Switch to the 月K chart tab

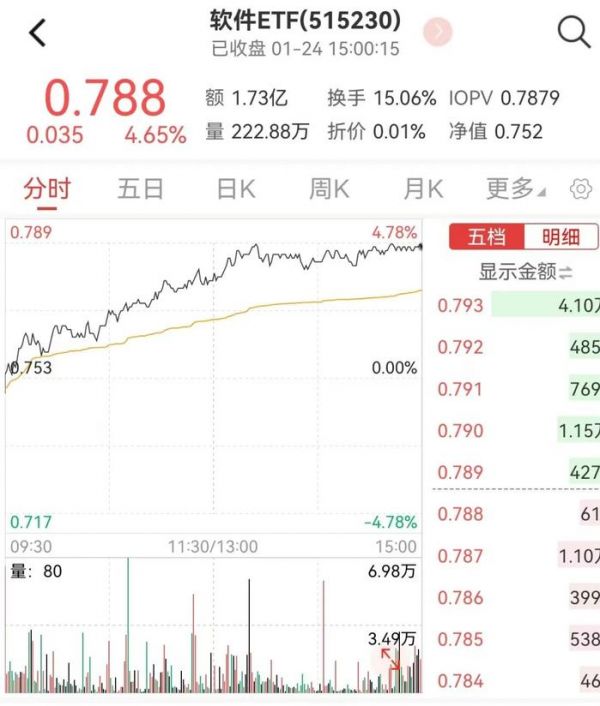click(422, 188)
